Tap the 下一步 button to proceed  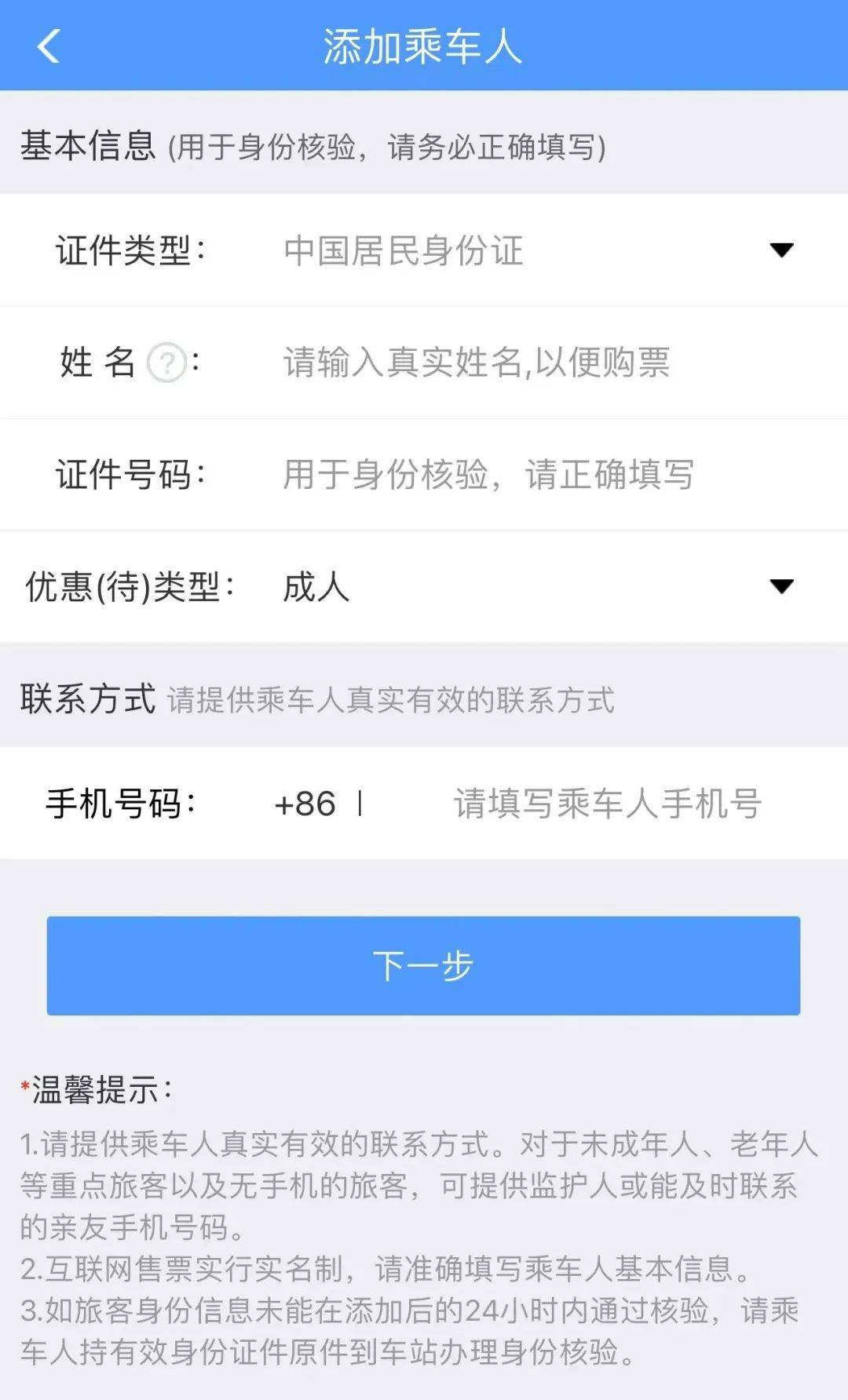pyautogui.click(x=424, y=967)
